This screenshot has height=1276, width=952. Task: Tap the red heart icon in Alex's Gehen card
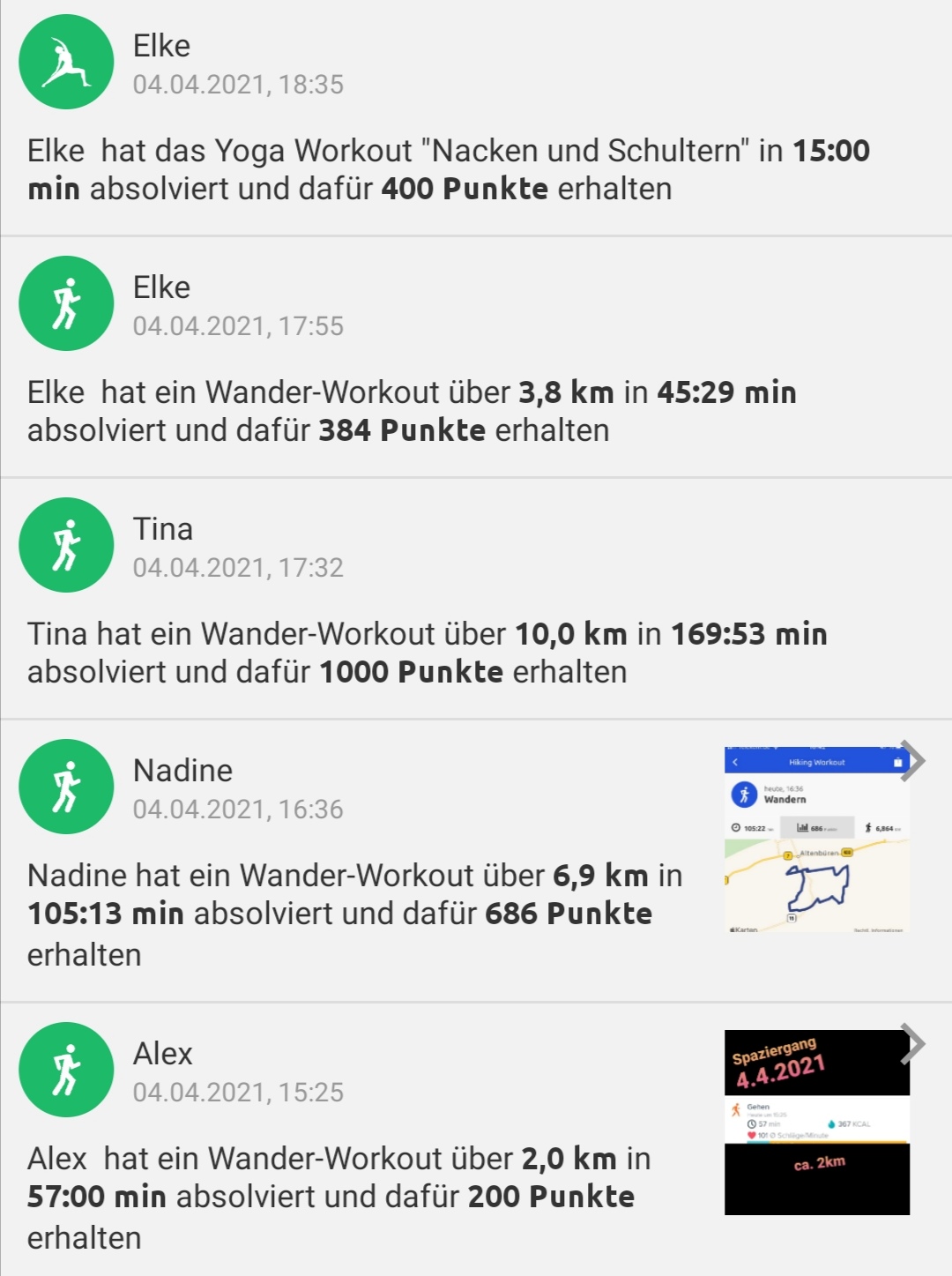751,1135
